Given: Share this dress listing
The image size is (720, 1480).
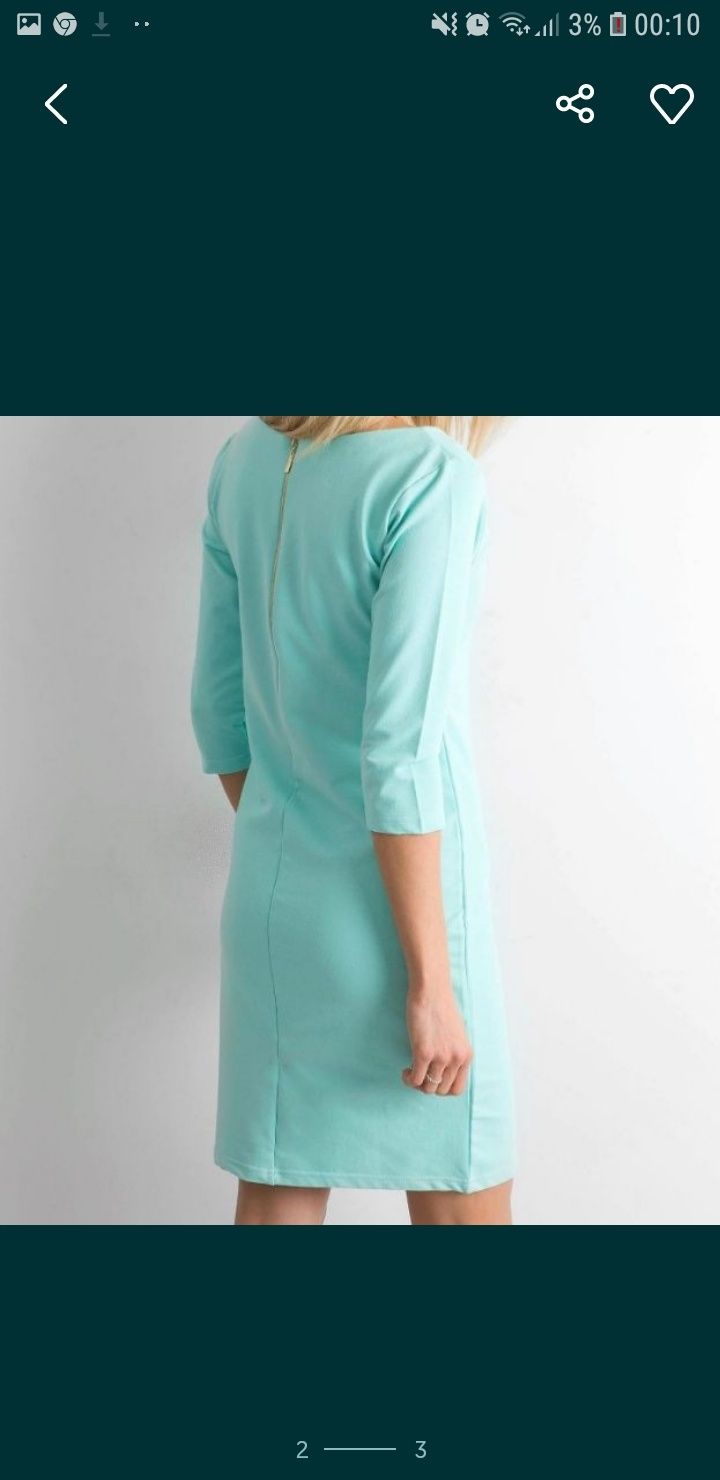Looking at the screenshot, I should click(575, 104).
